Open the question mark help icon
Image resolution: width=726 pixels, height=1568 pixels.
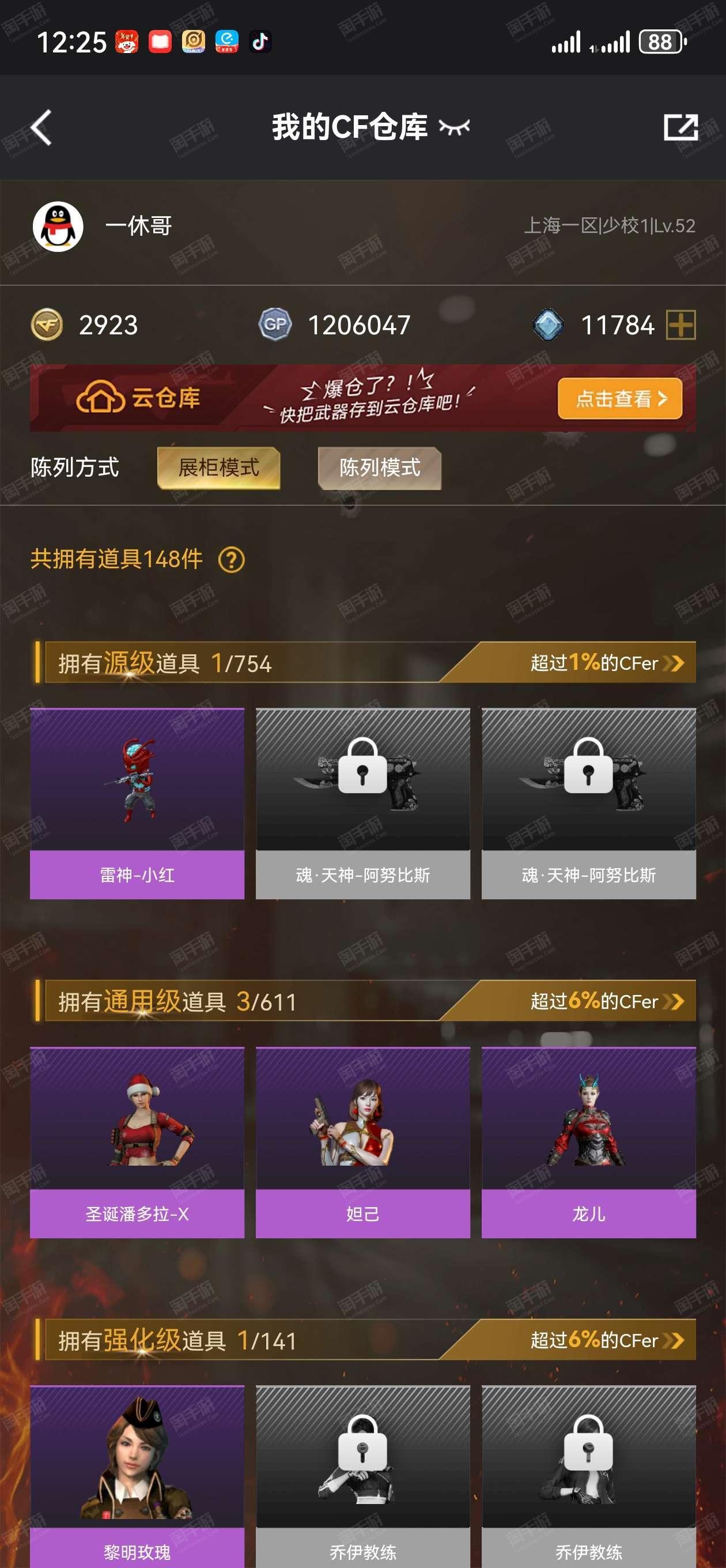[231, 559]
